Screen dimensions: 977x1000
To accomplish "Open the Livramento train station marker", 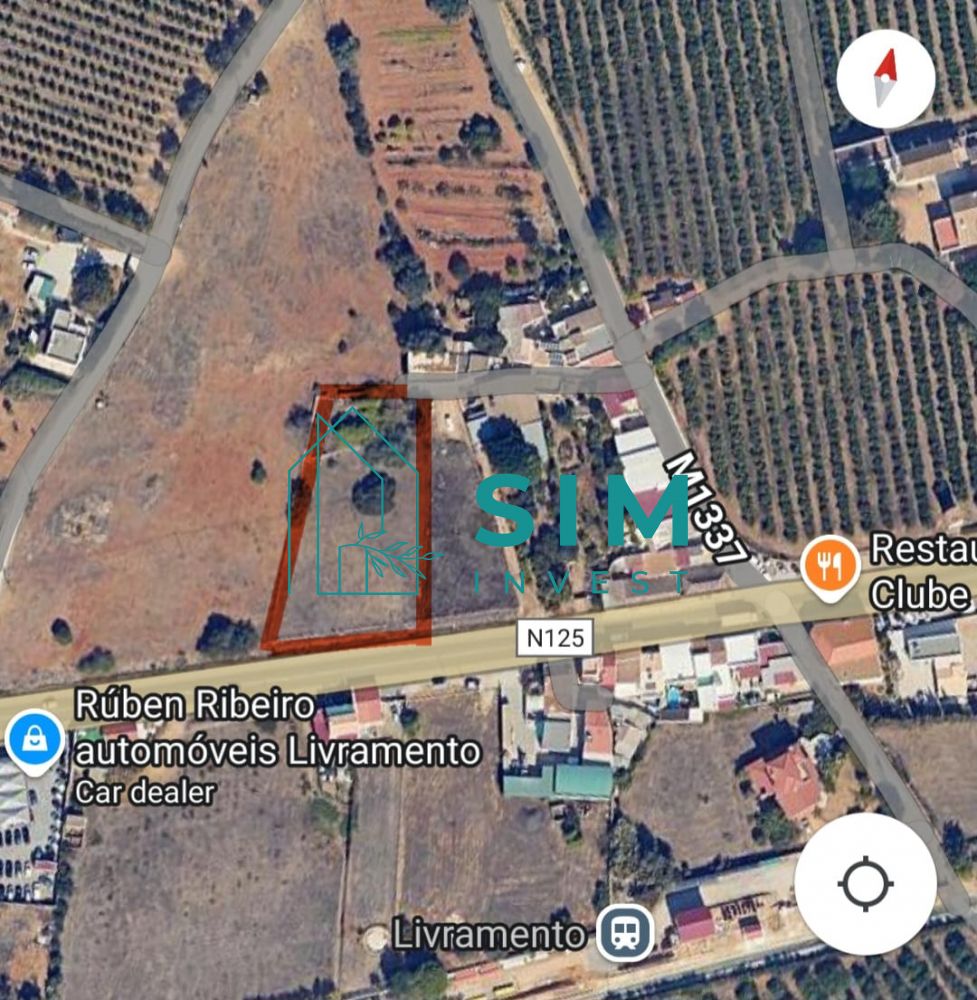I will 625,933.
